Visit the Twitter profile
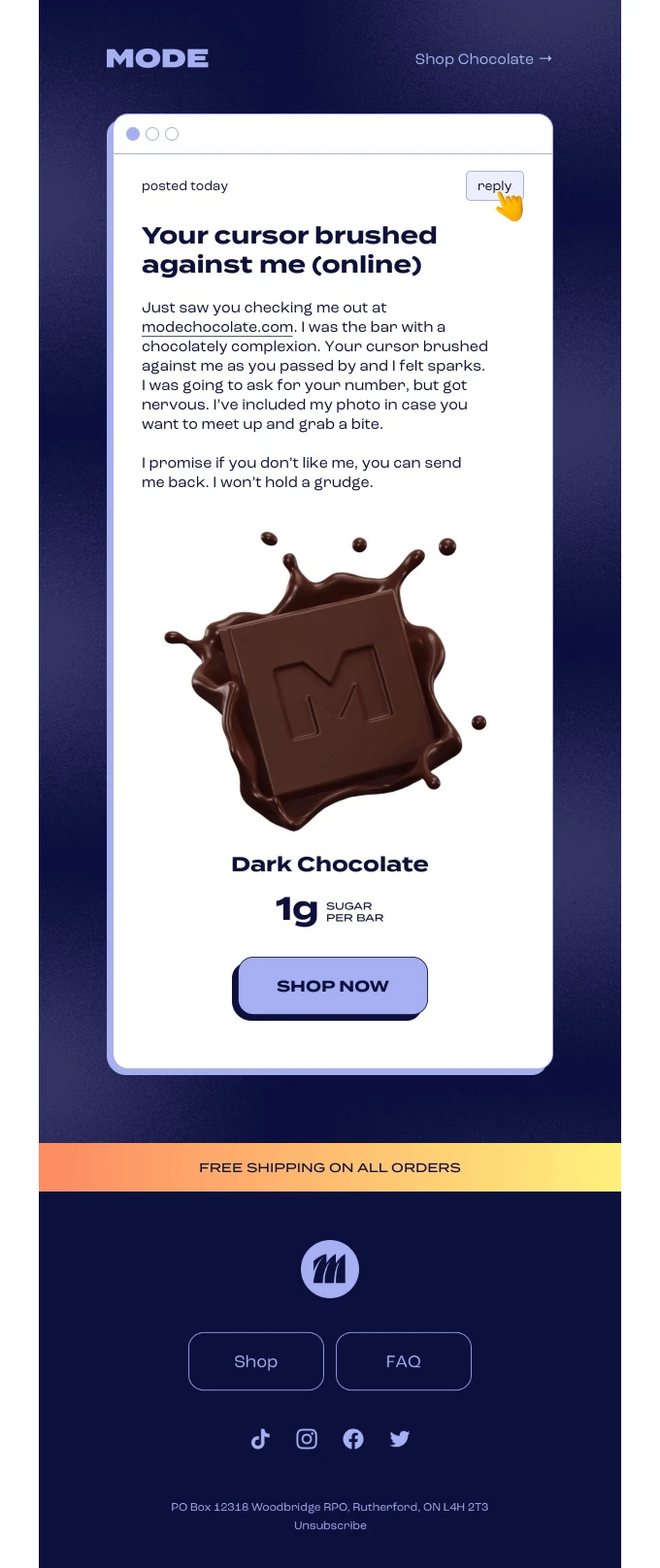Viewport: 660px width, 1568px height. (400, 1439)
